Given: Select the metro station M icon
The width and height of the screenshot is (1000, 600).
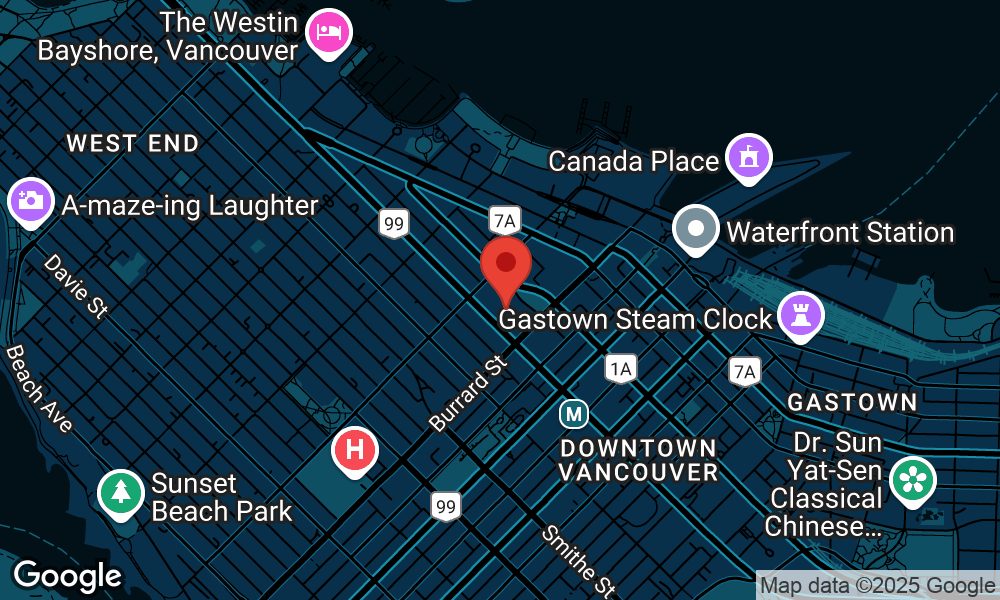Looking at the screenshot, I should 573,412.
